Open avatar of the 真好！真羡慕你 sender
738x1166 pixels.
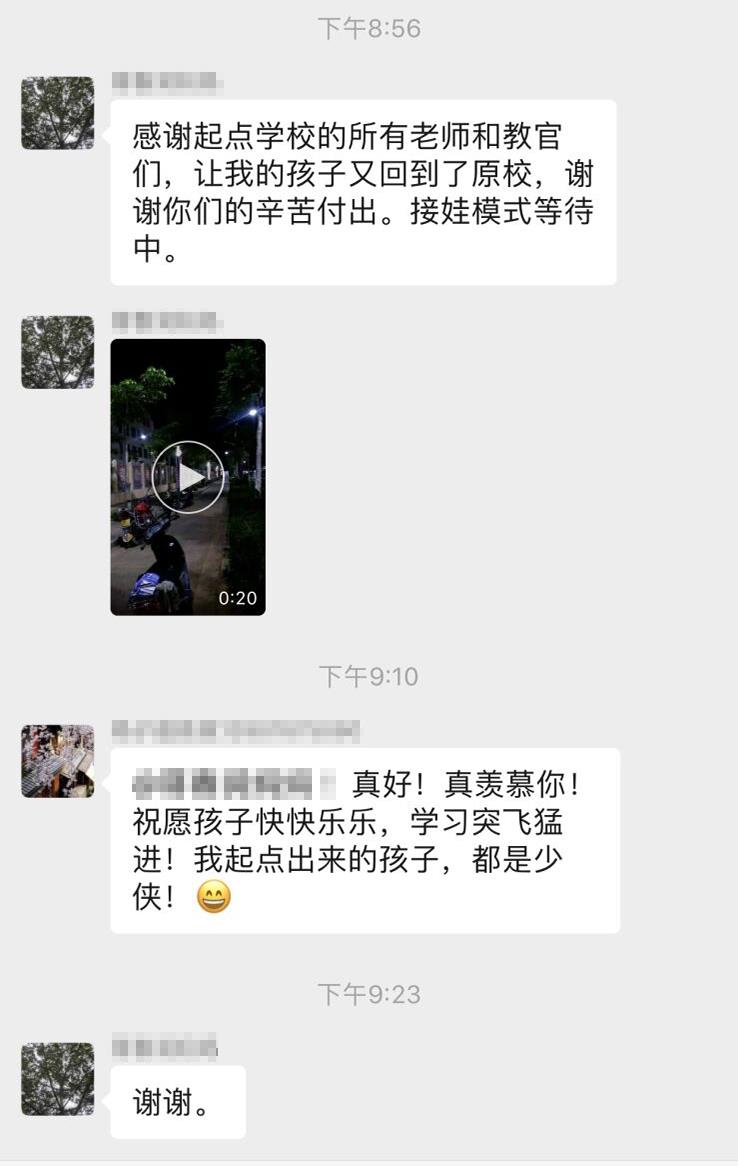tap(58, 761)
